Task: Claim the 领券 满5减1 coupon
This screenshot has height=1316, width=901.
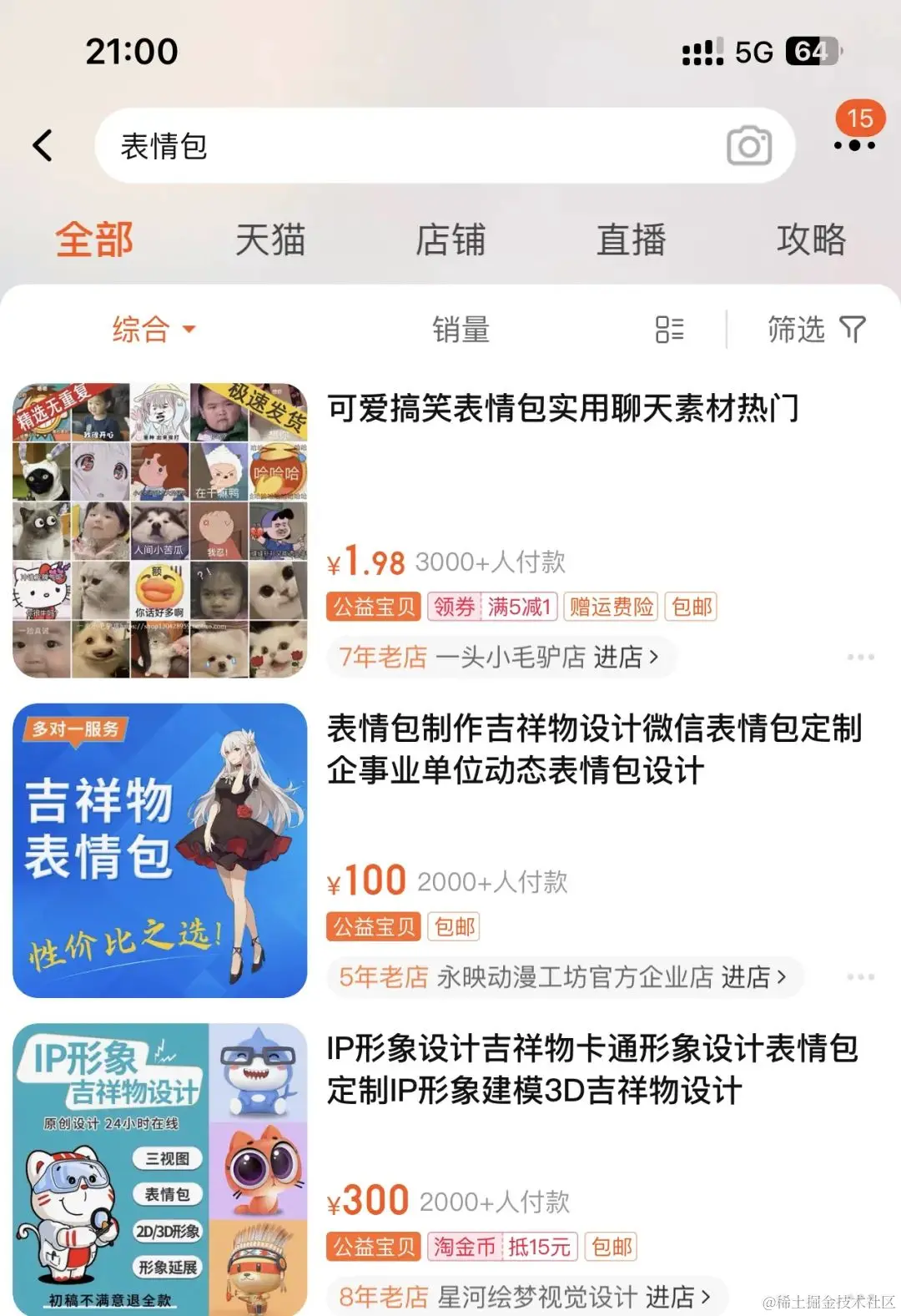Action: 492,607
